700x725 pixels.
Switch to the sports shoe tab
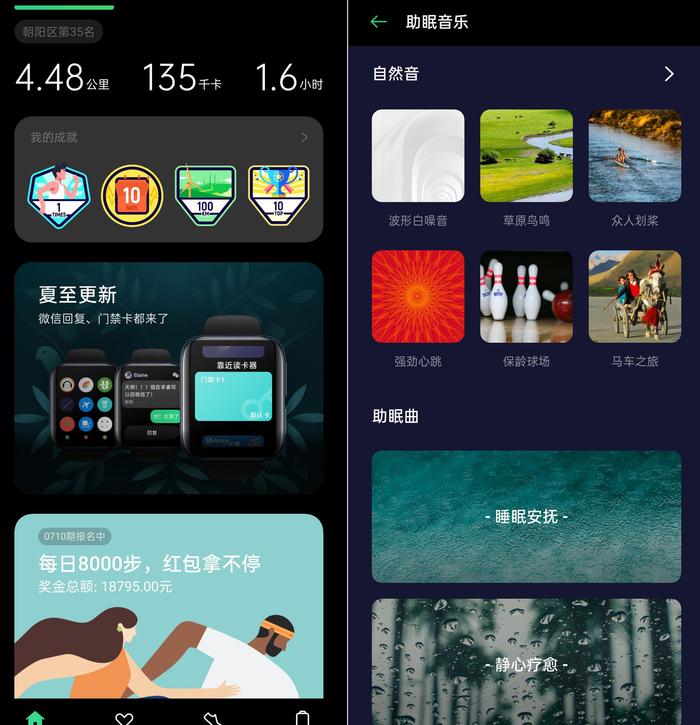(x=212, y=716)
